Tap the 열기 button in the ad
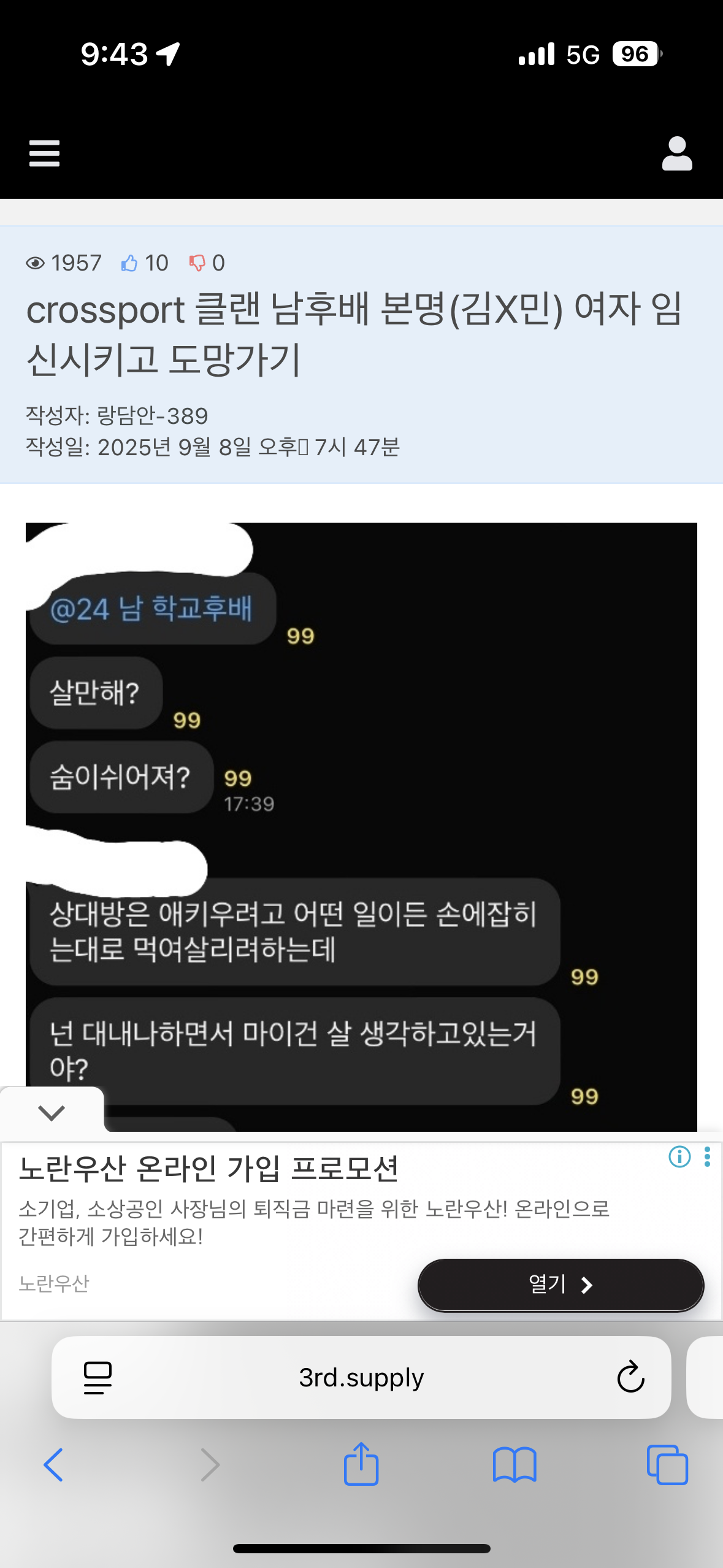Viewport: 723px width, 1568px height. click(560, 1285)
